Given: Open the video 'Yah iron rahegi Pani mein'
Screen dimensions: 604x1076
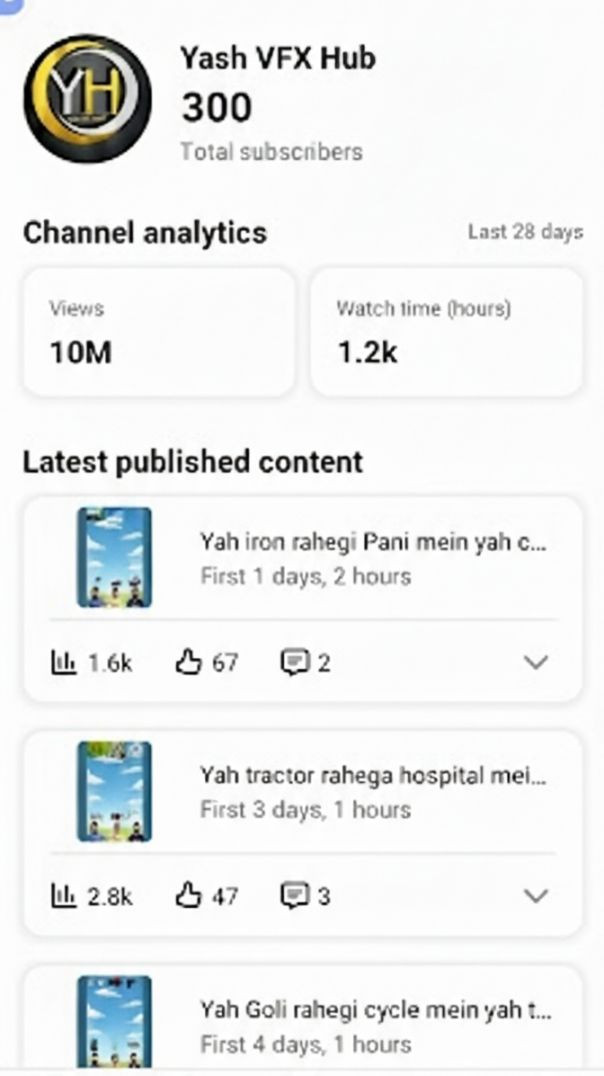Looking at the screenshot, I should (373, 543).
